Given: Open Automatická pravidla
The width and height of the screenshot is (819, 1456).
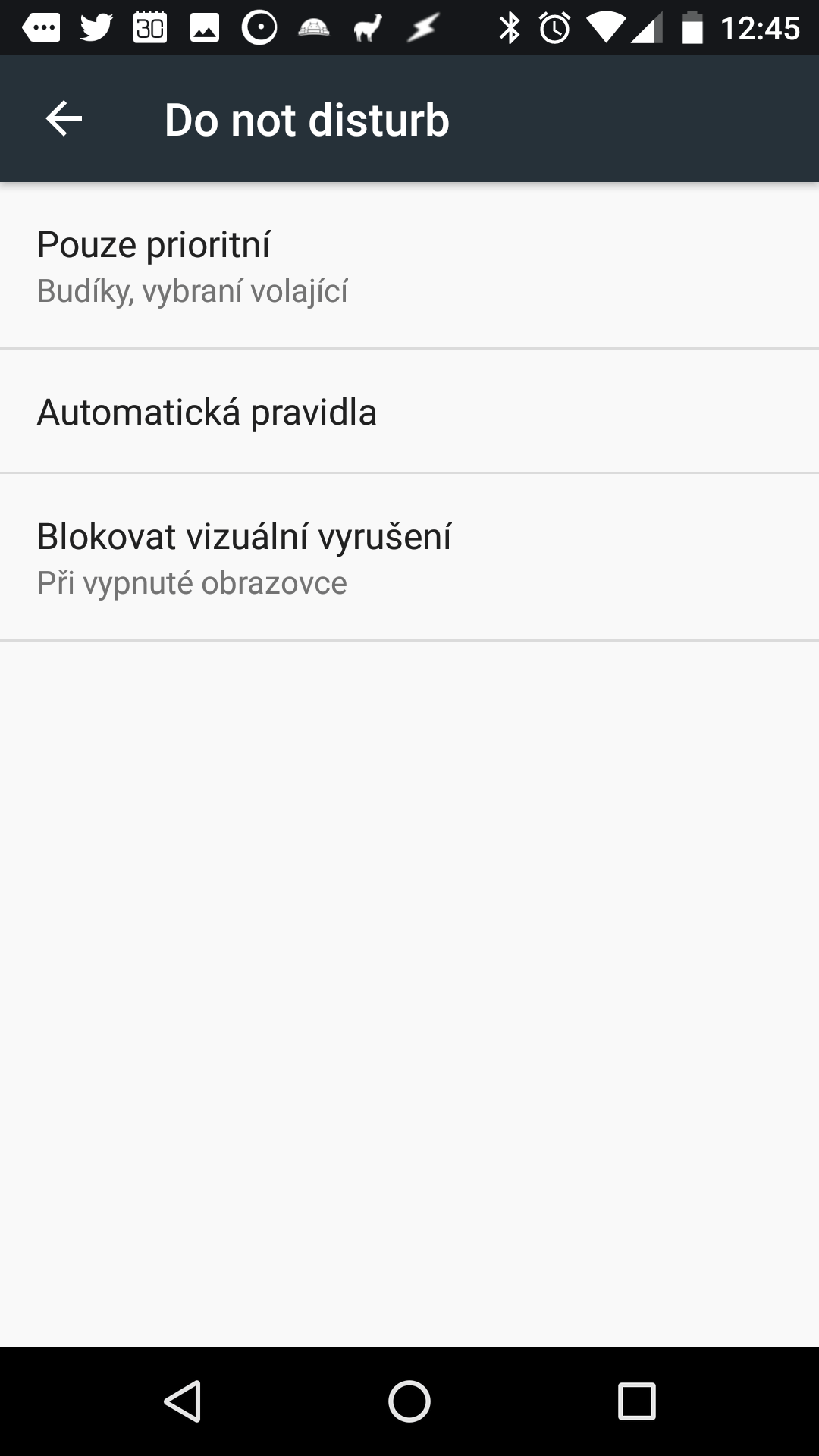Looking at the screenshot, I should (409, 412).
